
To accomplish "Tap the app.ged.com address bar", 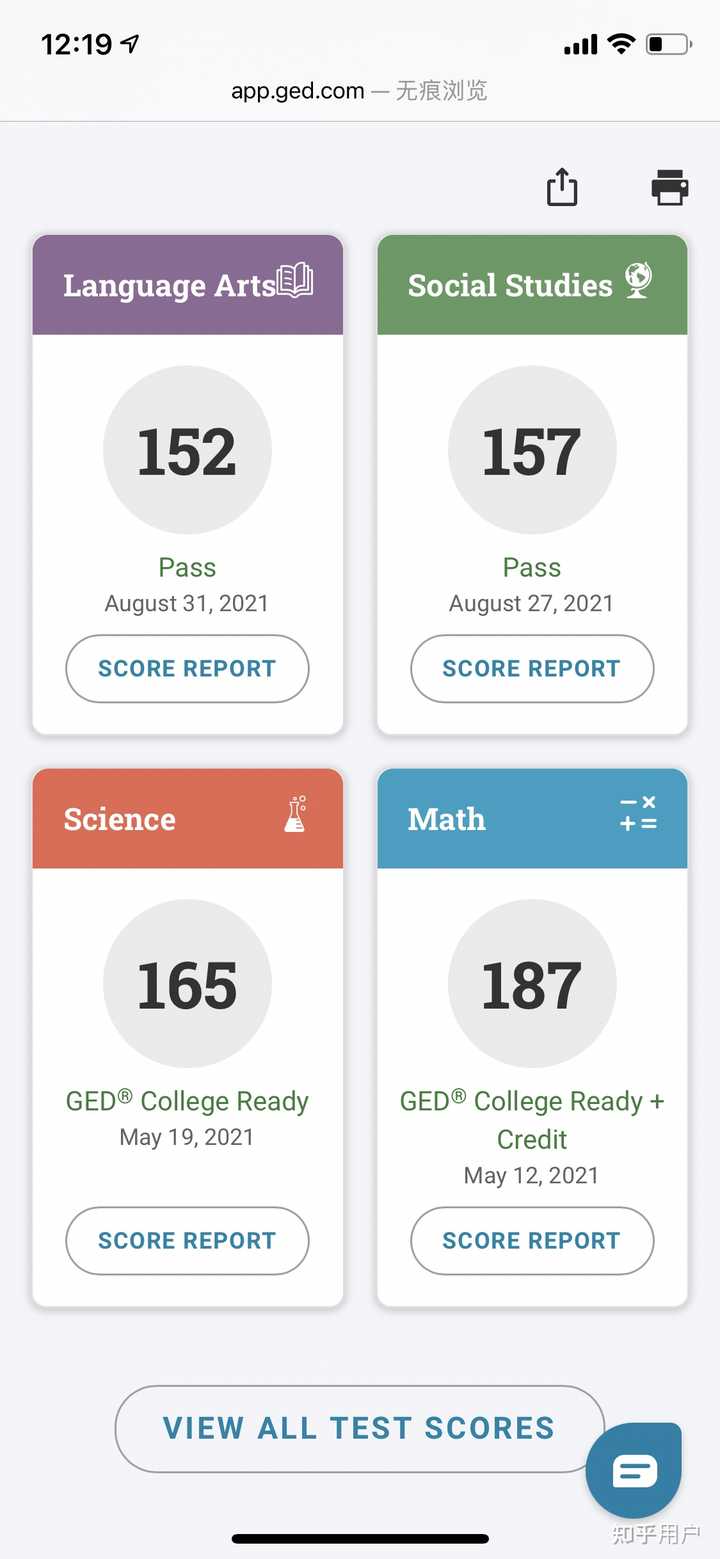I will [x=359, y=92].
